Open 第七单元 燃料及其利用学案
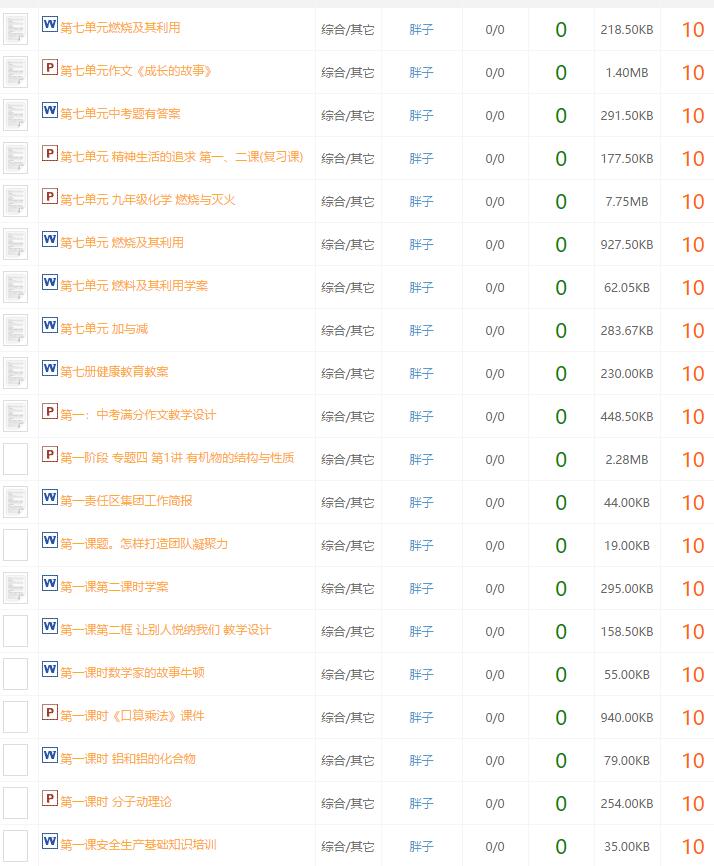714x866 pixels. click(x=134, y=286)
